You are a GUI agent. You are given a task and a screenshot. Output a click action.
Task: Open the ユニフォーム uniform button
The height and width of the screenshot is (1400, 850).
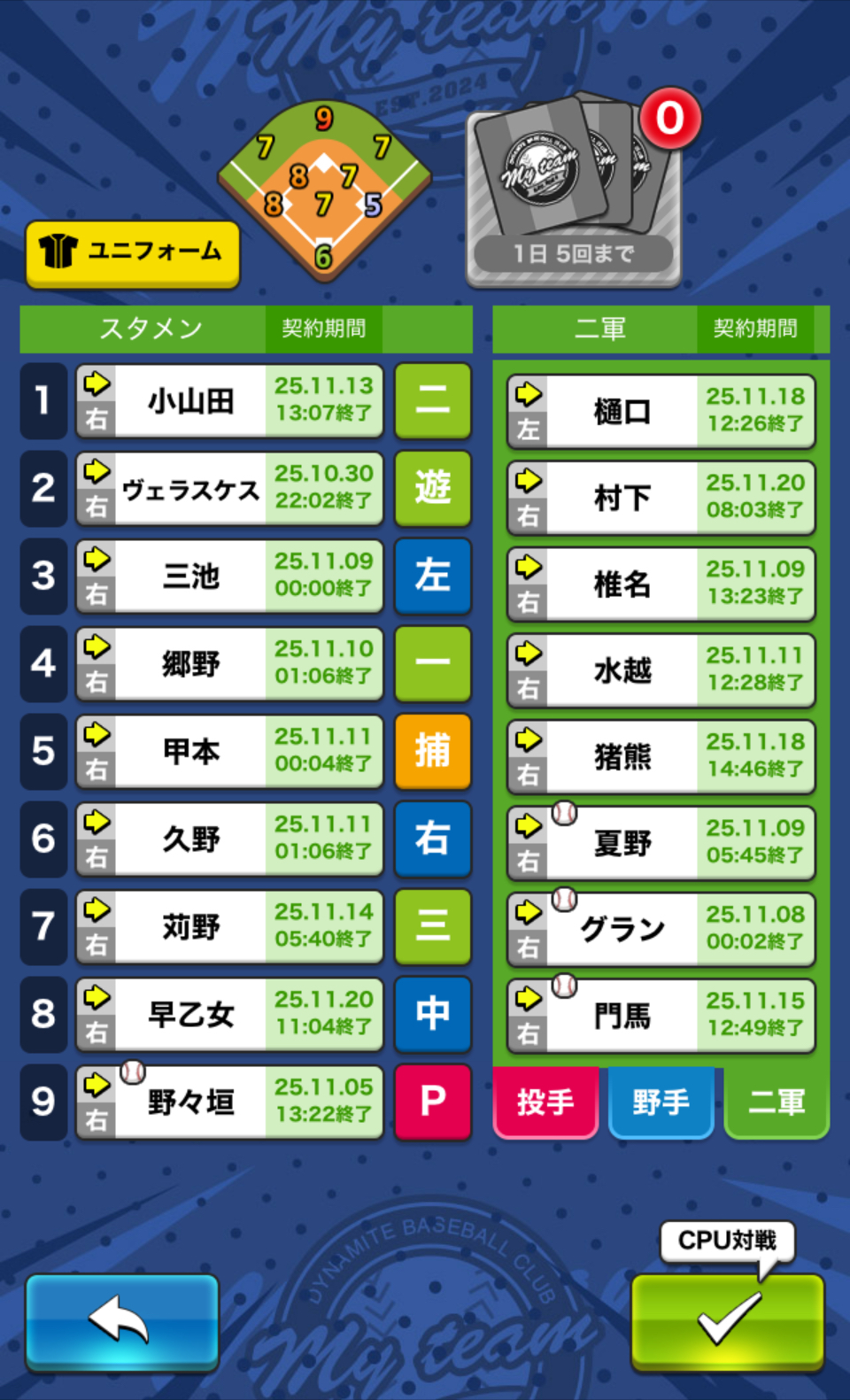(x=133, y=253)
